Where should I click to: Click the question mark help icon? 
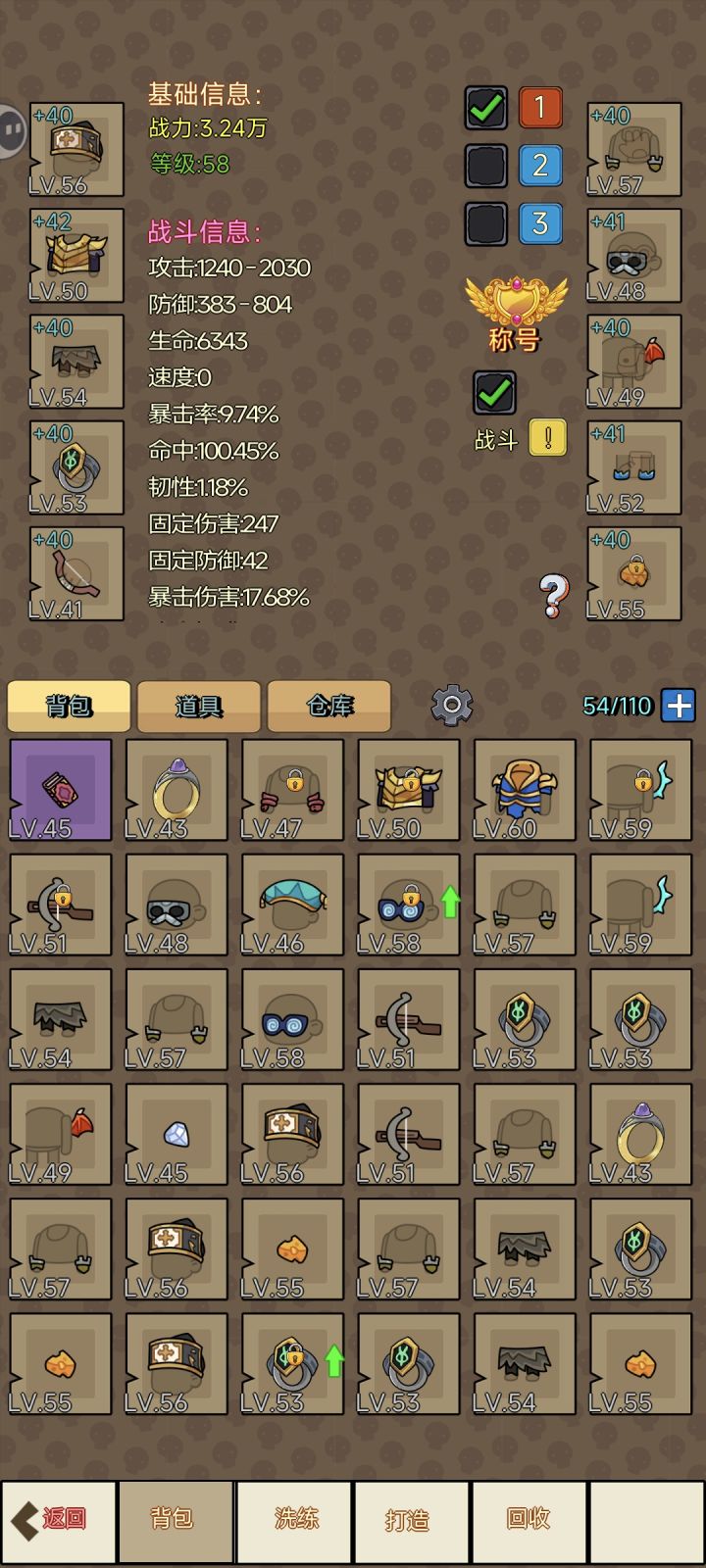point(552,593)
